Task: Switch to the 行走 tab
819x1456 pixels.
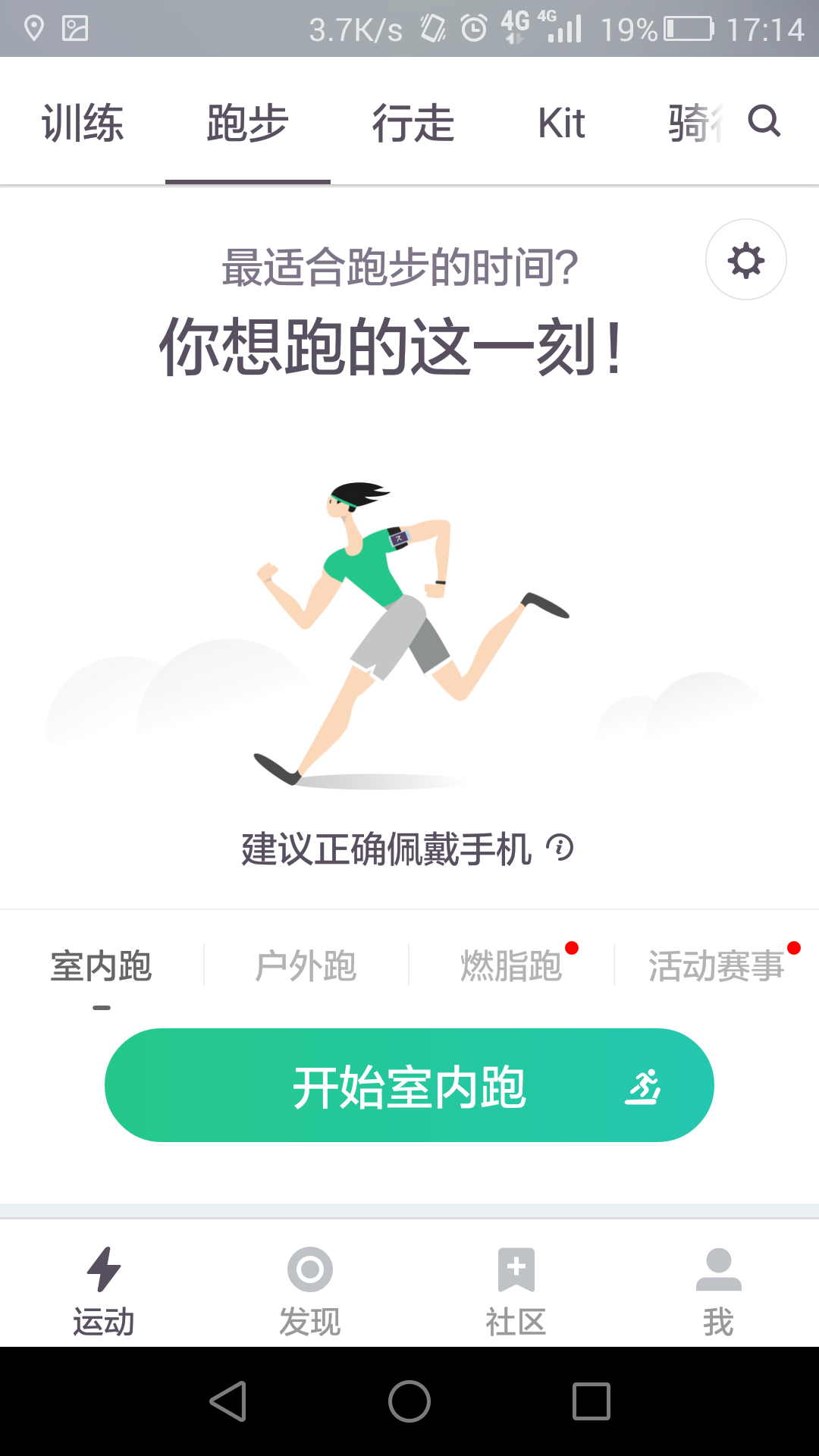Action: 413,123
